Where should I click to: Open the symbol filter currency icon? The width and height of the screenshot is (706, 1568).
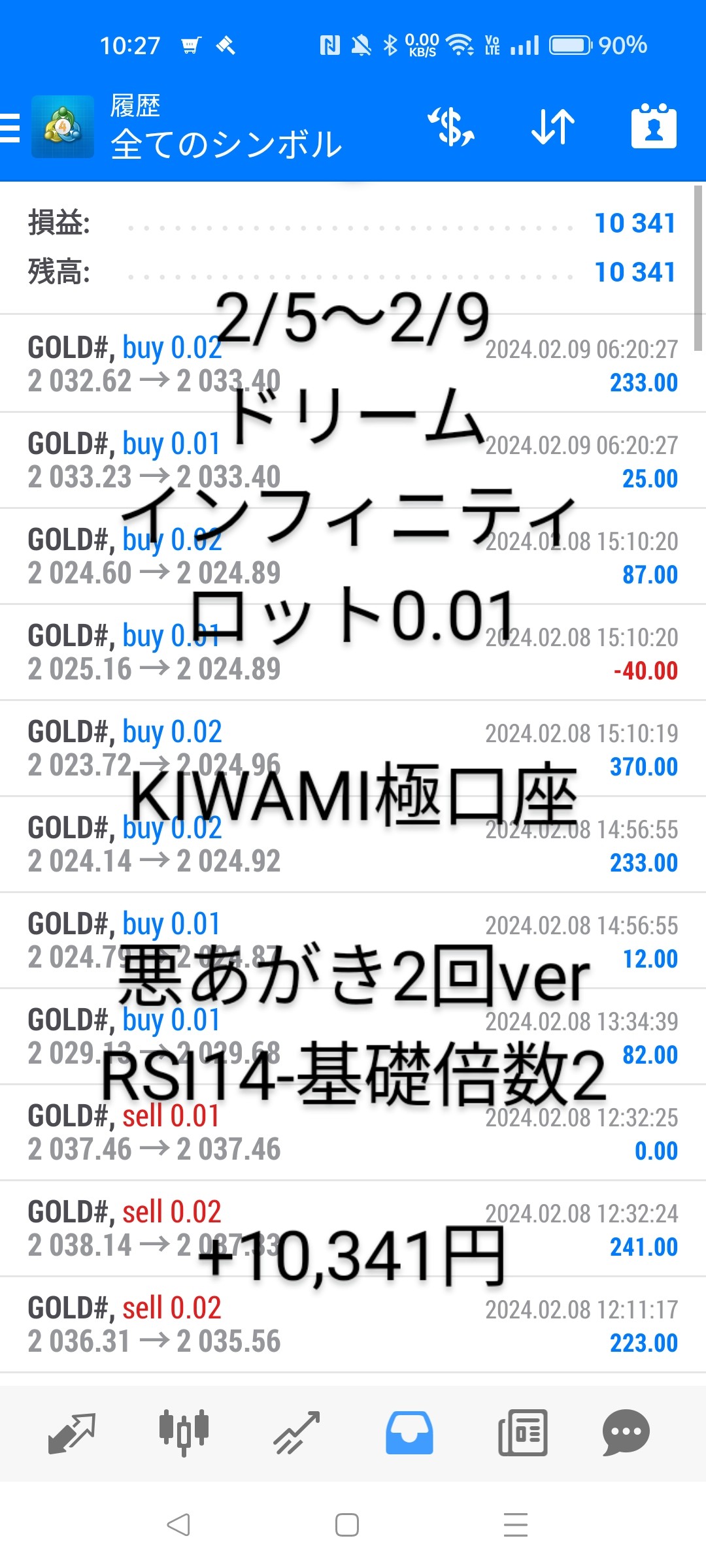451,127
